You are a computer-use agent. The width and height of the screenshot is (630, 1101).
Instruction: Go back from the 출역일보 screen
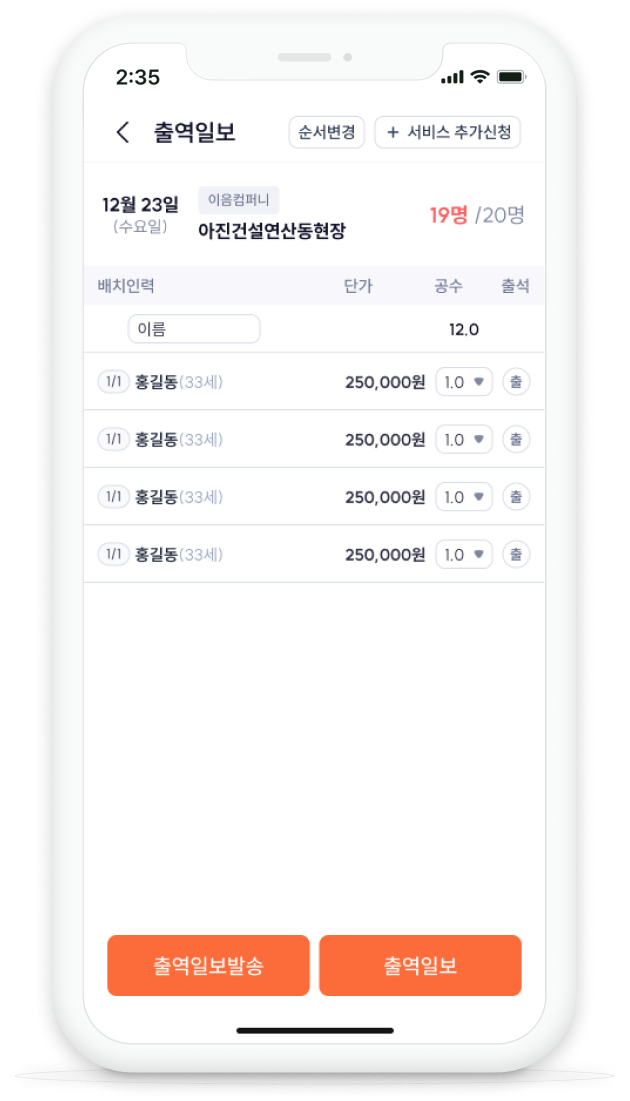(123, 132)
